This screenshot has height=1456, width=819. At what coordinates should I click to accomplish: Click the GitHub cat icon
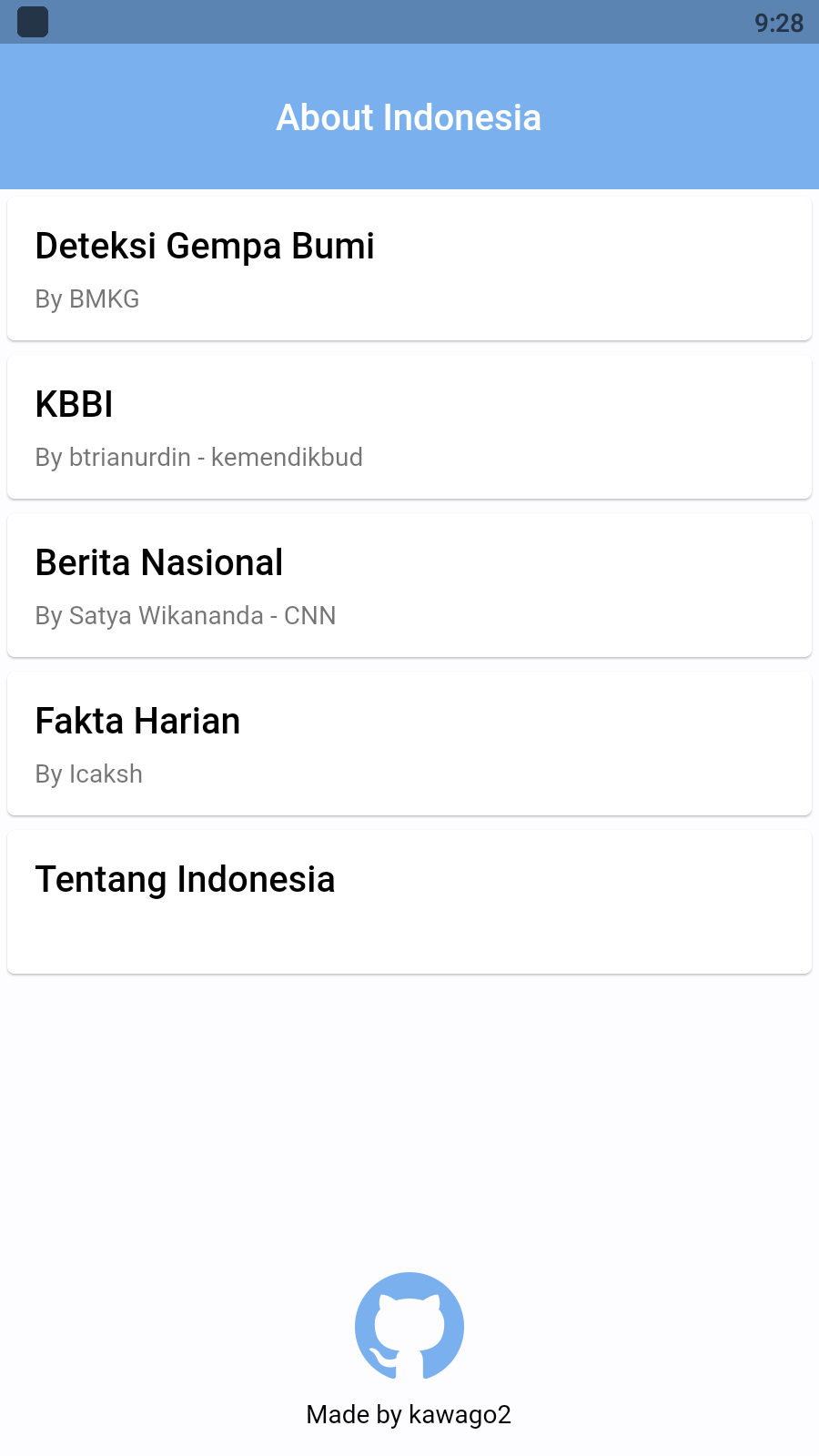coord(409,1327)
